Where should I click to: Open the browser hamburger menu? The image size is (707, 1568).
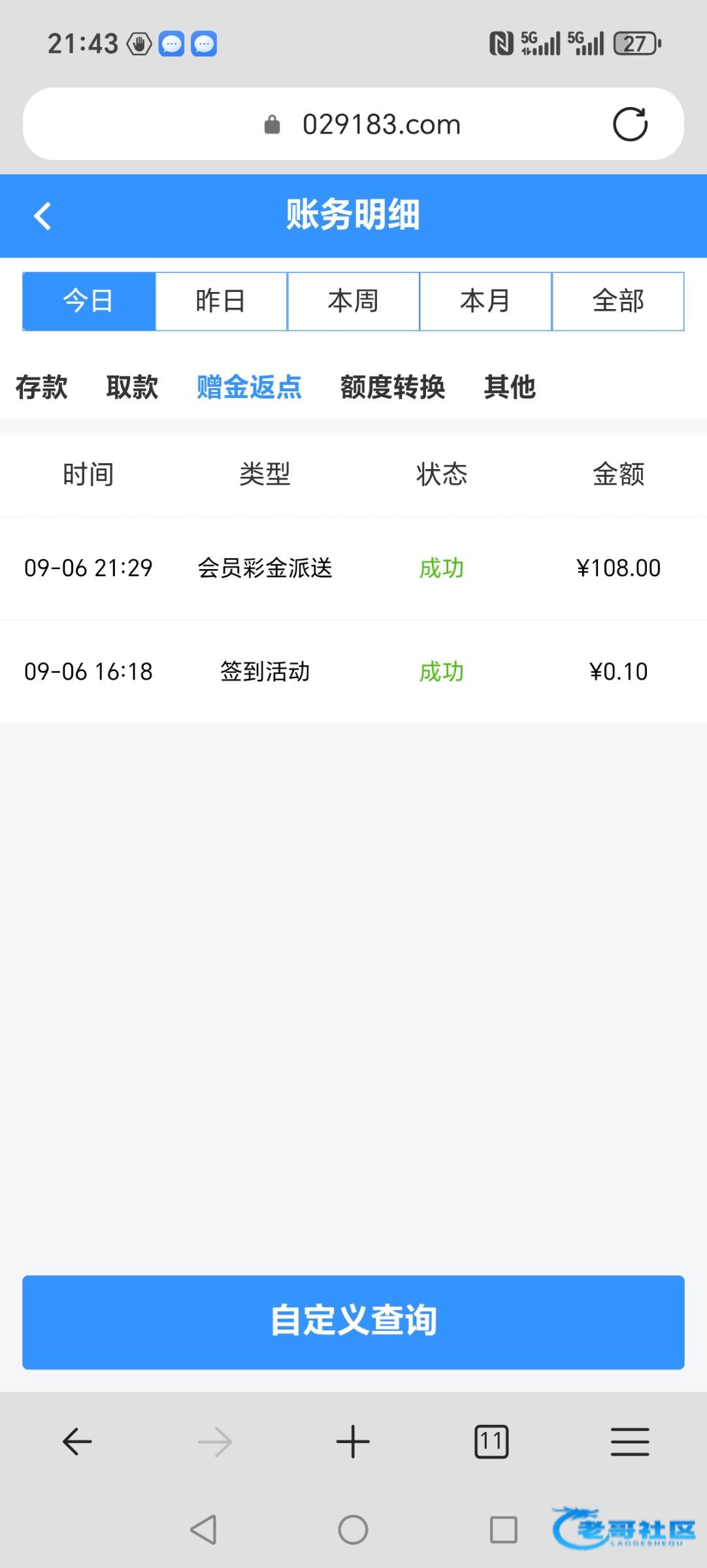630,1441
